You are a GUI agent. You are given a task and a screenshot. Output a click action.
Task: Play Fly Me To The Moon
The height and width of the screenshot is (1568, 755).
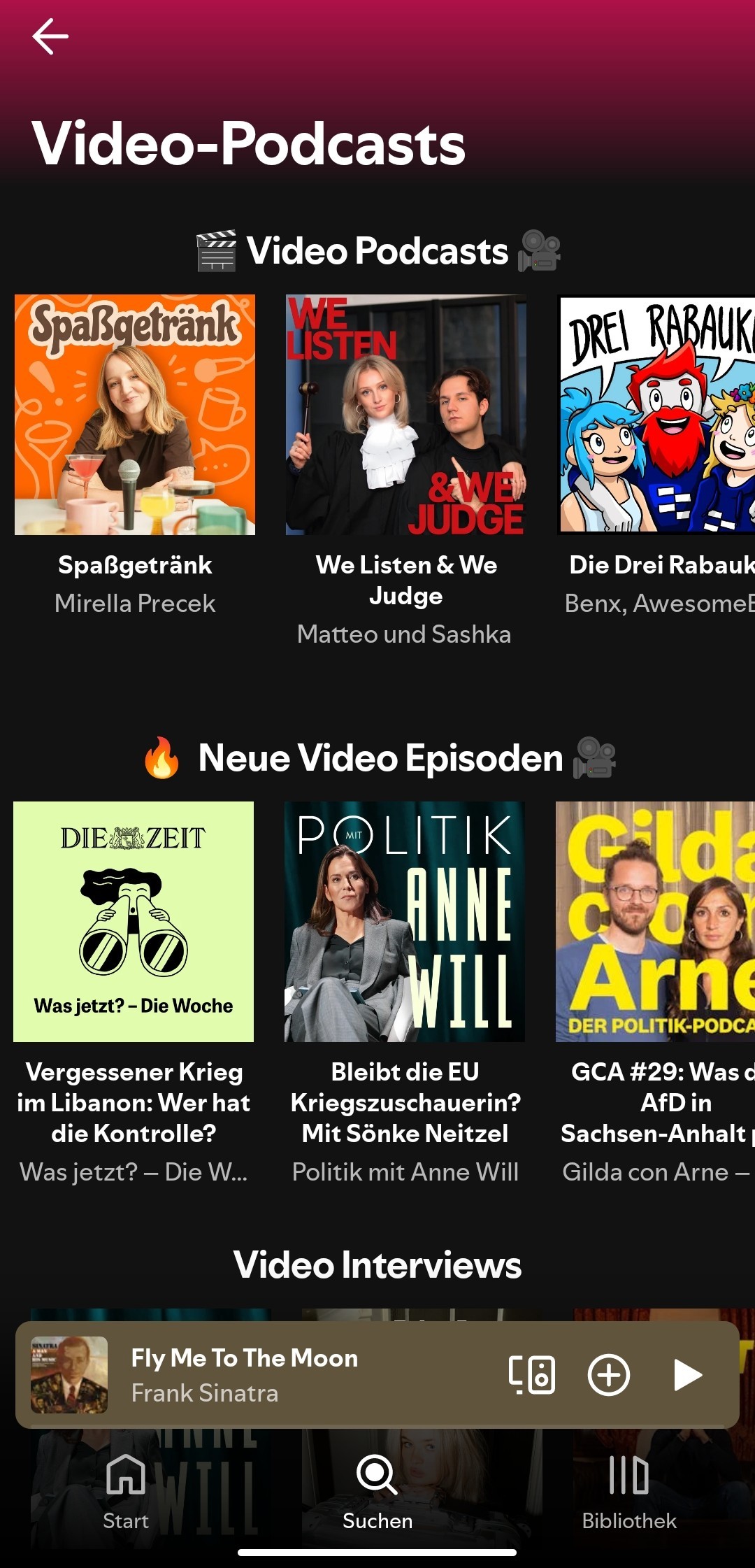pyautogui.click(x=687, y=1374)
